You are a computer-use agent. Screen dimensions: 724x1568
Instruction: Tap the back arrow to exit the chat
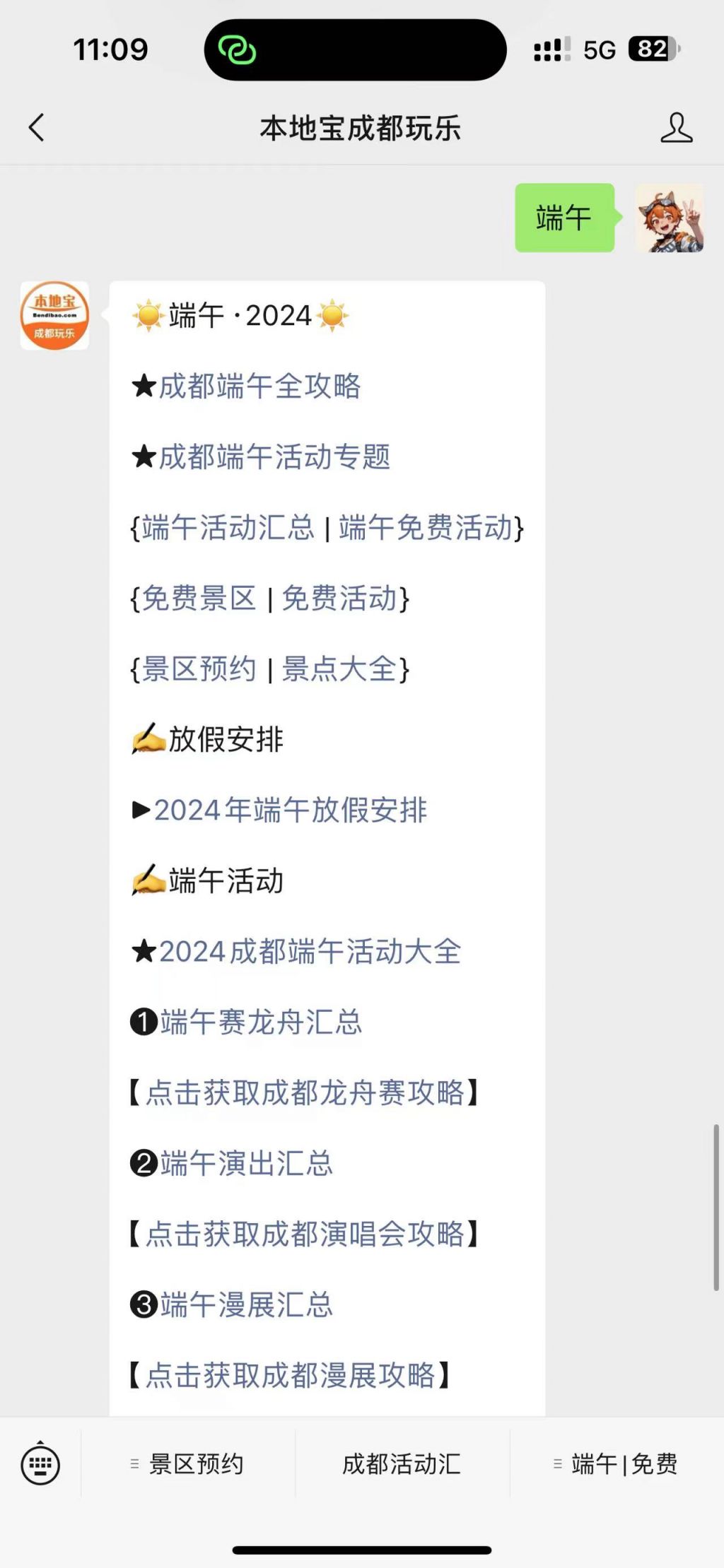37,129
